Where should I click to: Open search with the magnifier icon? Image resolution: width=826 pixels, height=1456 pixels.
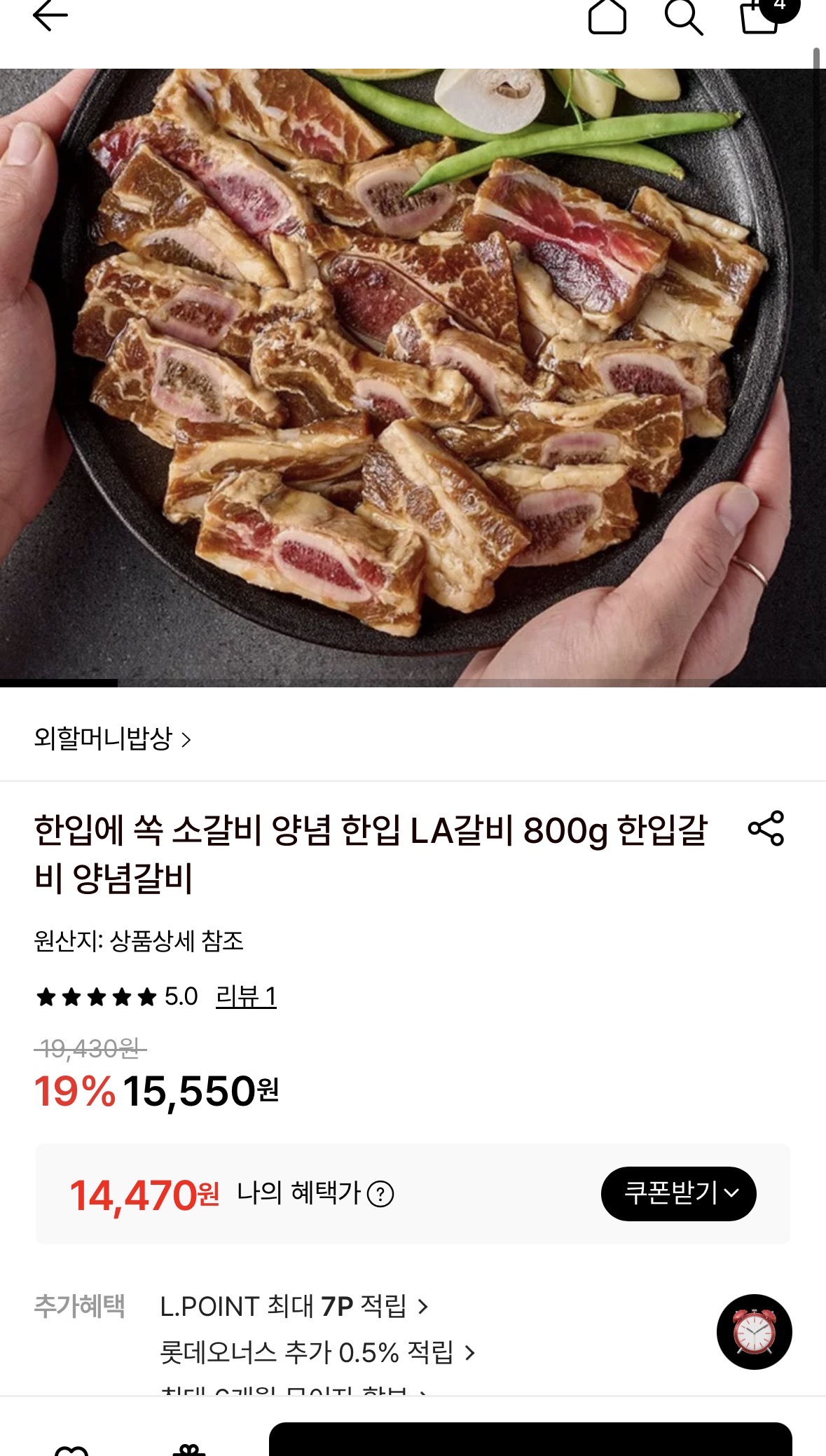pos(683,17)
